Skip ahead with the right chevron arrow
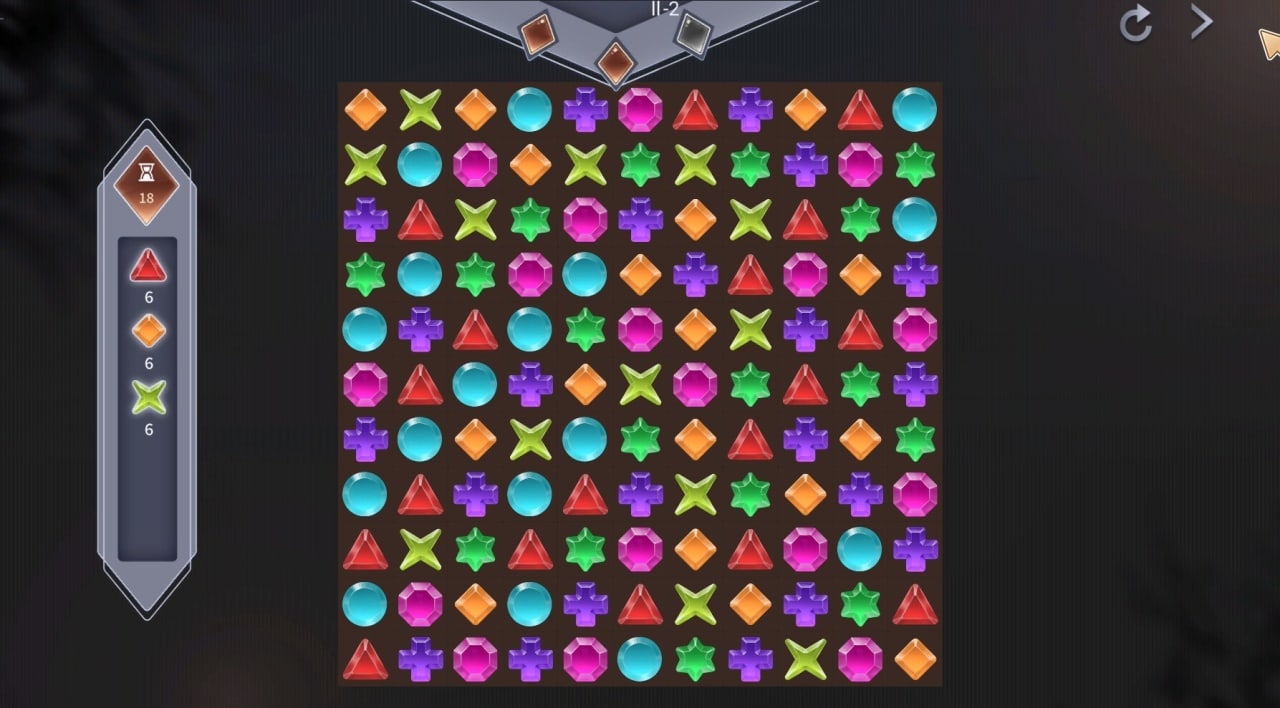Viewport: 1280px width, 708px height. [1201, 22]
